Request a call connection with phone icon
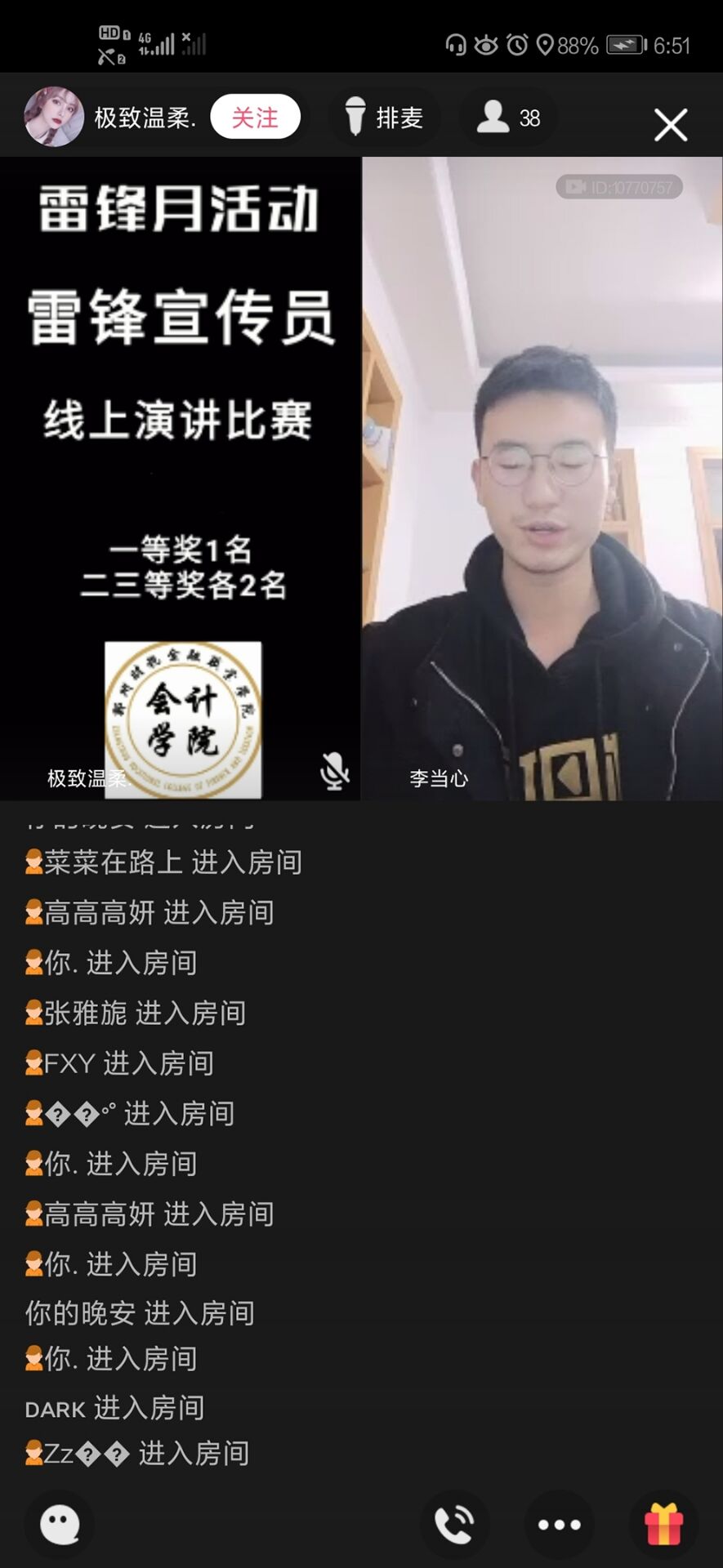Image resolution: width=723 pixels, height=1568 pixels. click(455, 1524)
